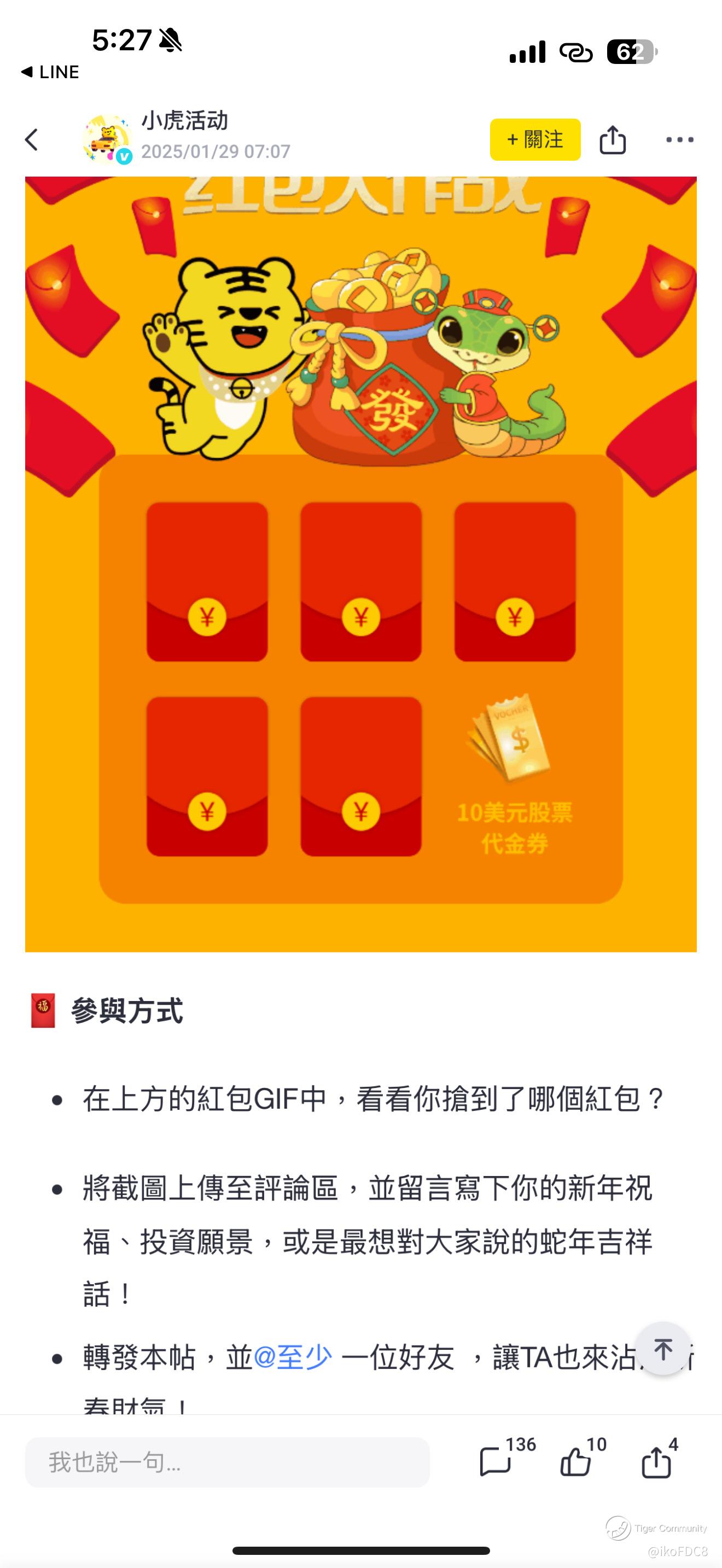Share the post from the top bar
The width and height of the screenshot is (722, 1568).
[613, 140]
